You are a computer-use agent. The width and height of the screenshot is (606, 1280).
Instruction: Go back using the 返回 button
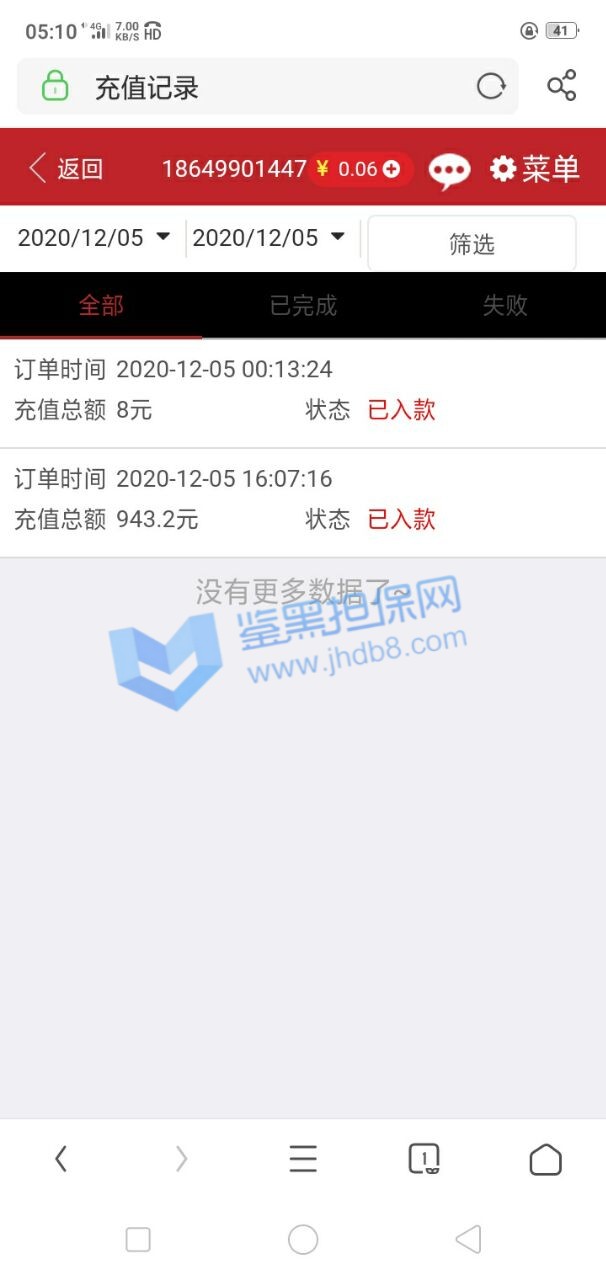pyautogui.click(x=66, y=168)
